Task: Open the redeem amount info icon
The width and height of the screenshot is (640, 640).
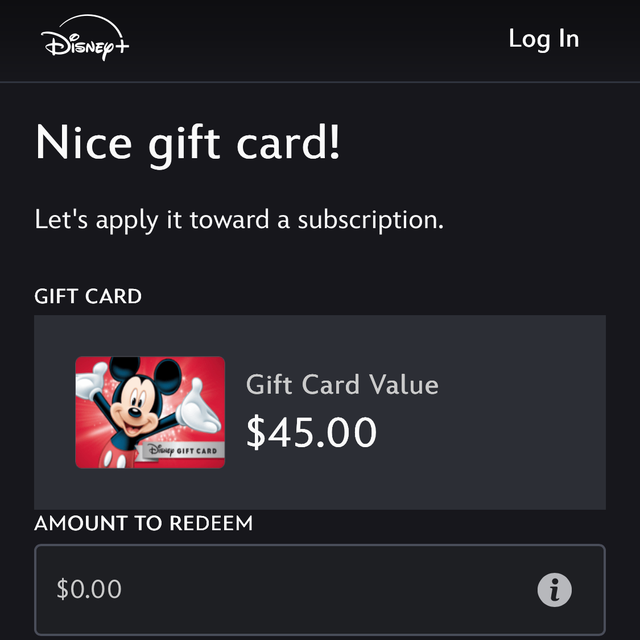Action: click(x=554, y=590)
